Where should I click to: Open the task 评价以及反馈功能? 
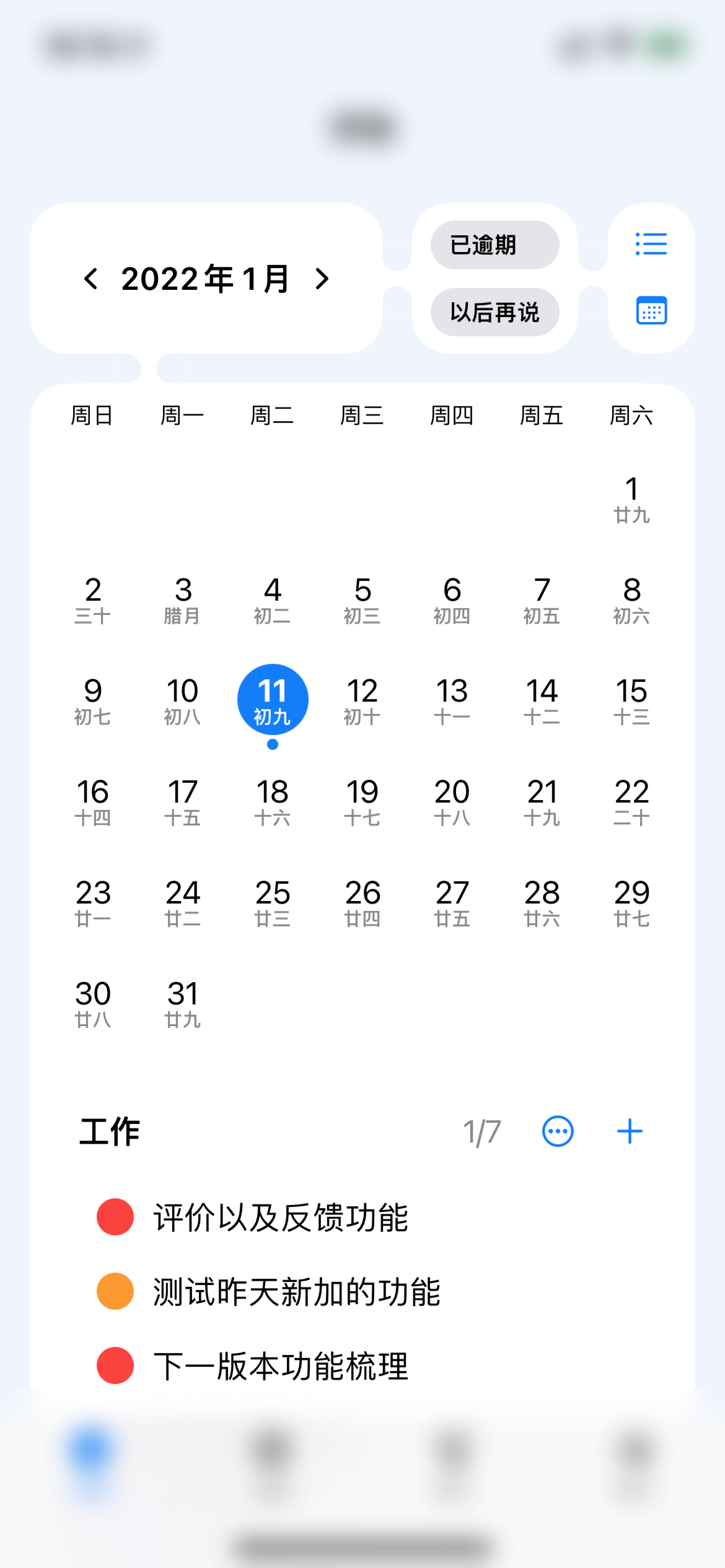(280, 1217)
